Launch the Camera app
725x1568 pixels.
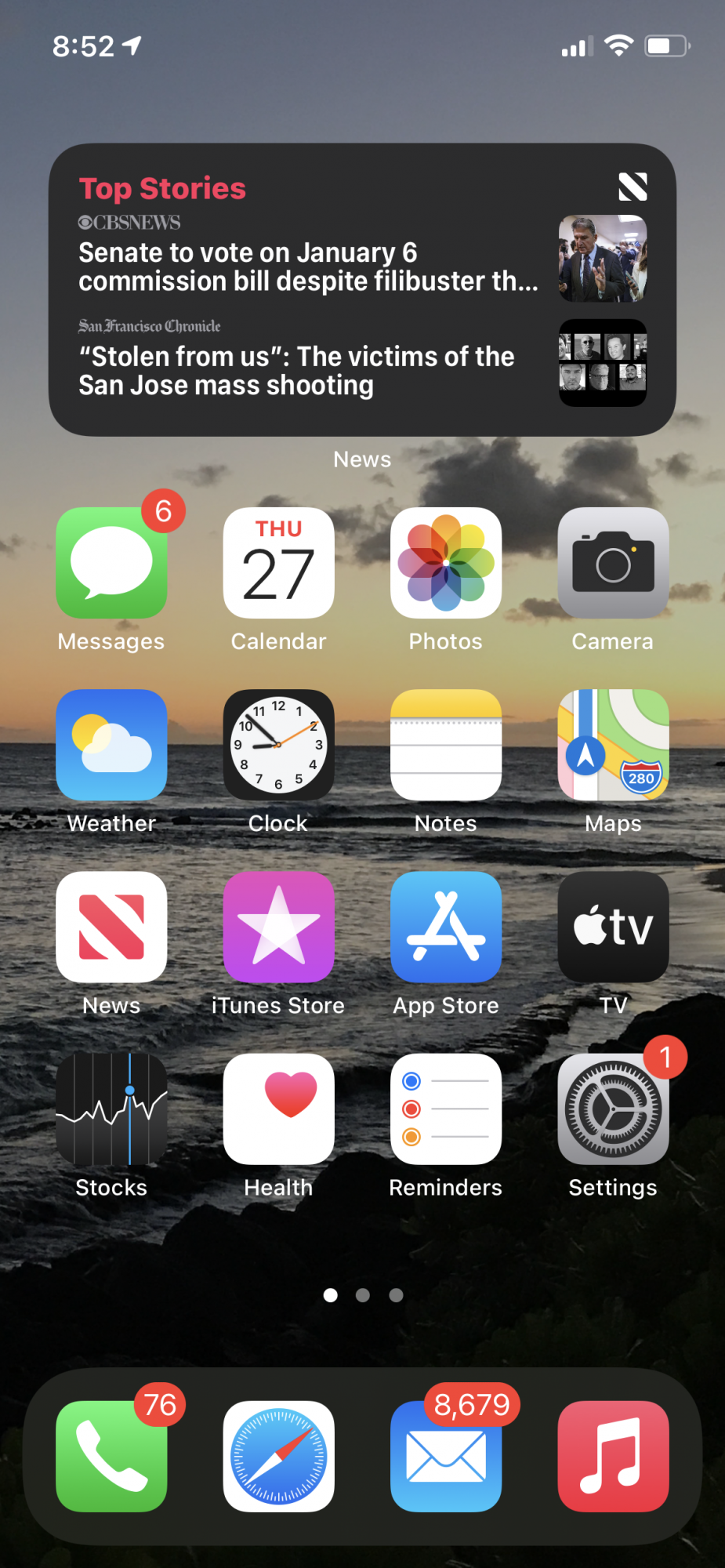tap(613, 563)
